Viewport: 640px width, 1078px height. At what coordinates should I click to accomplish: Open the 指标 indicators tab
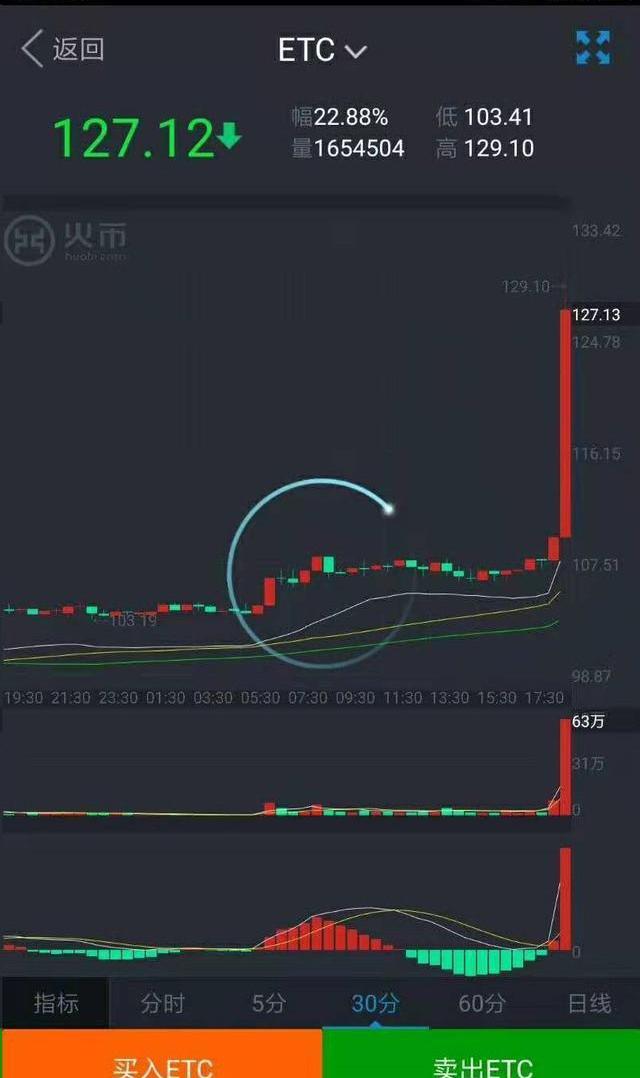tap(56, 1003)
